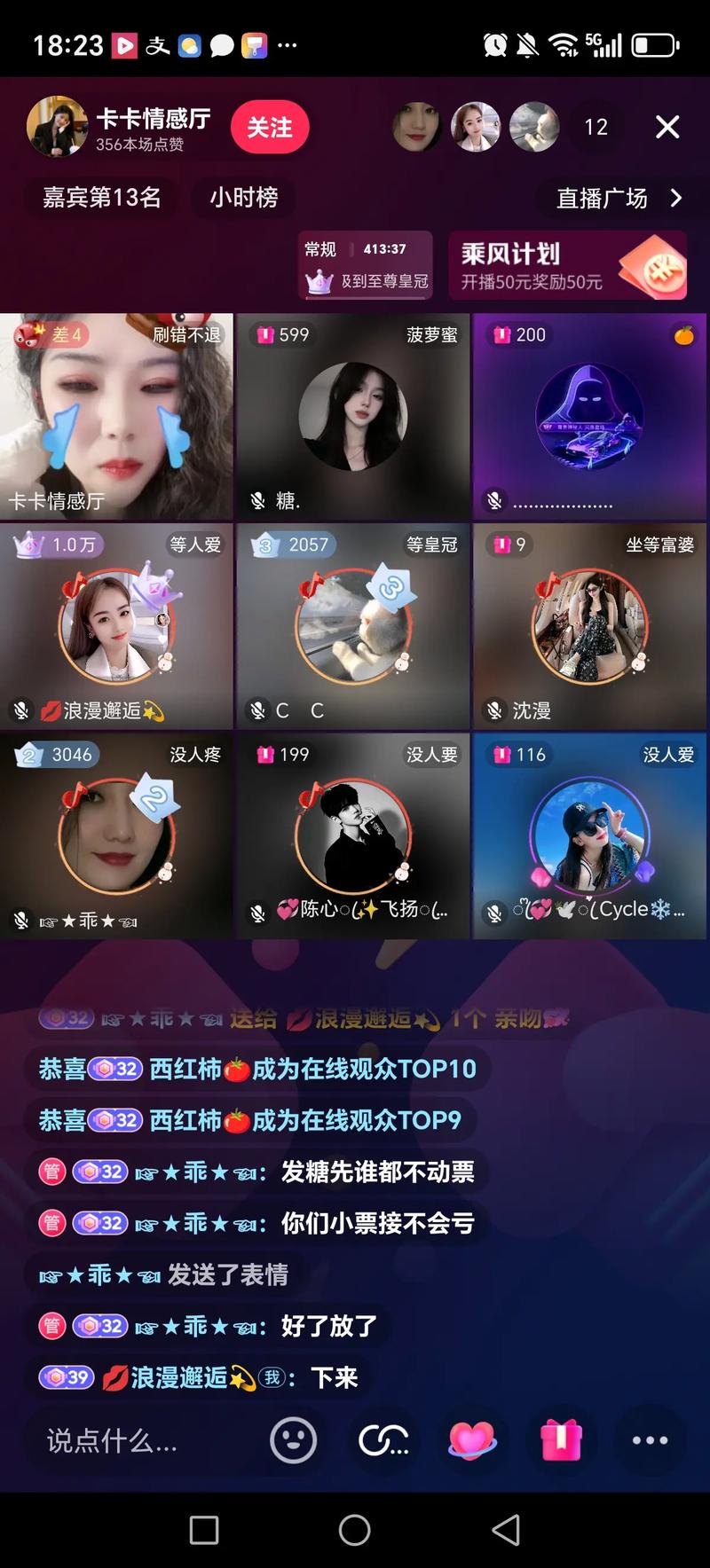Select the 沈漫 guest seat

(589, 626)
